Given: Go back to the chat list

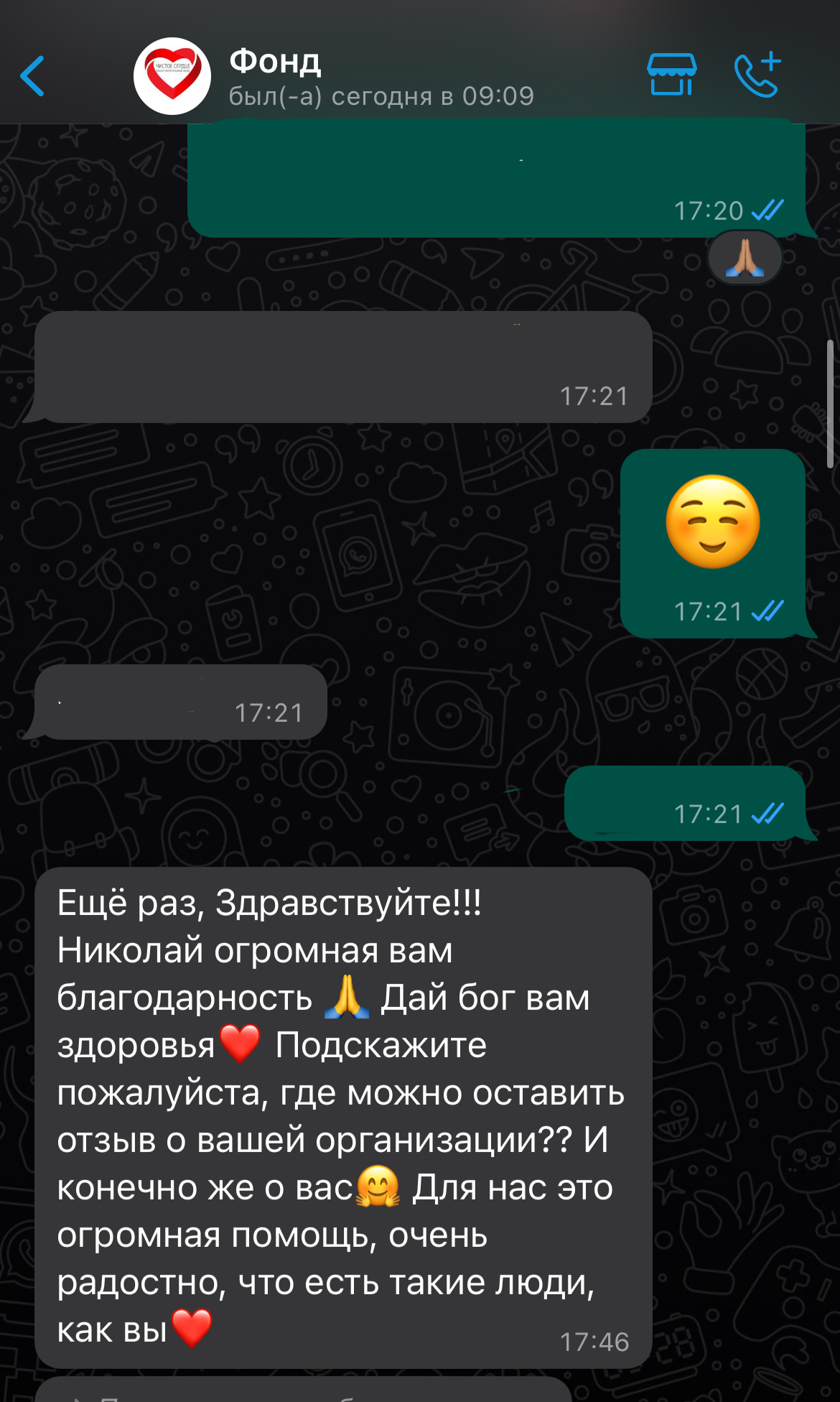Looking at the screenshot, I should pyautogui.click(x=33, y=76).
